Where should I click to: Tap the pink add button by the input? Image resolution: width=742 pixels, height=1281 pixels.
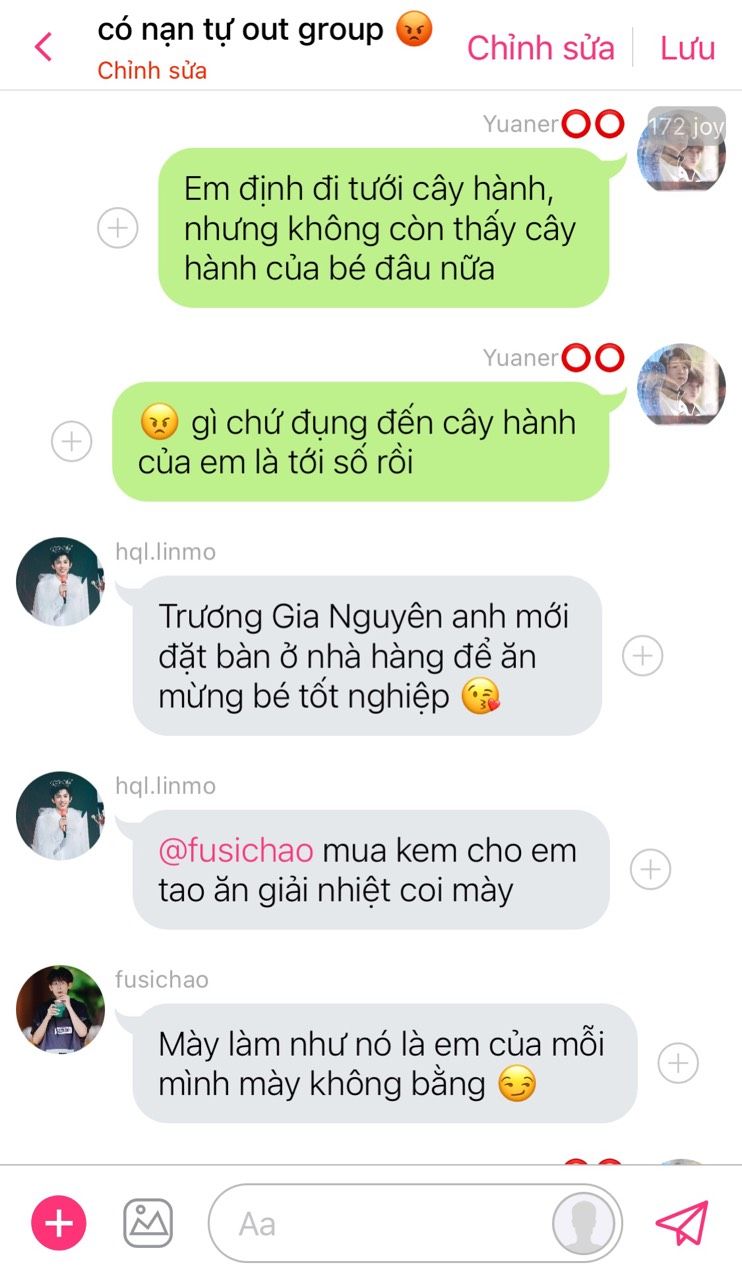click(x=59, y=1222)
